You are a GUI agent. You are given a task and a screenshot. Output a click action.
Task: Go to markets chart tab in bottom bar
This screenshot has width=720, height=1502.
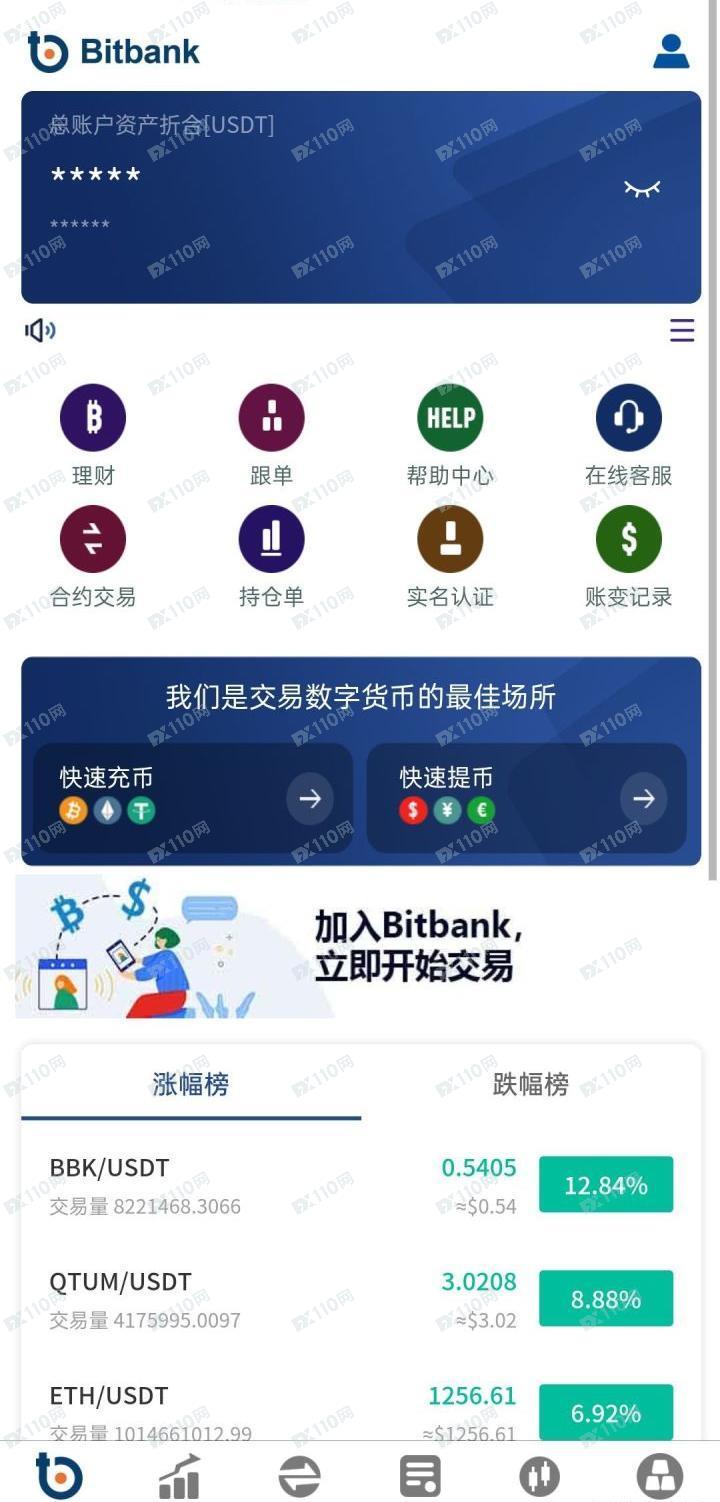pyautogui.click(x=180, y=1476)
